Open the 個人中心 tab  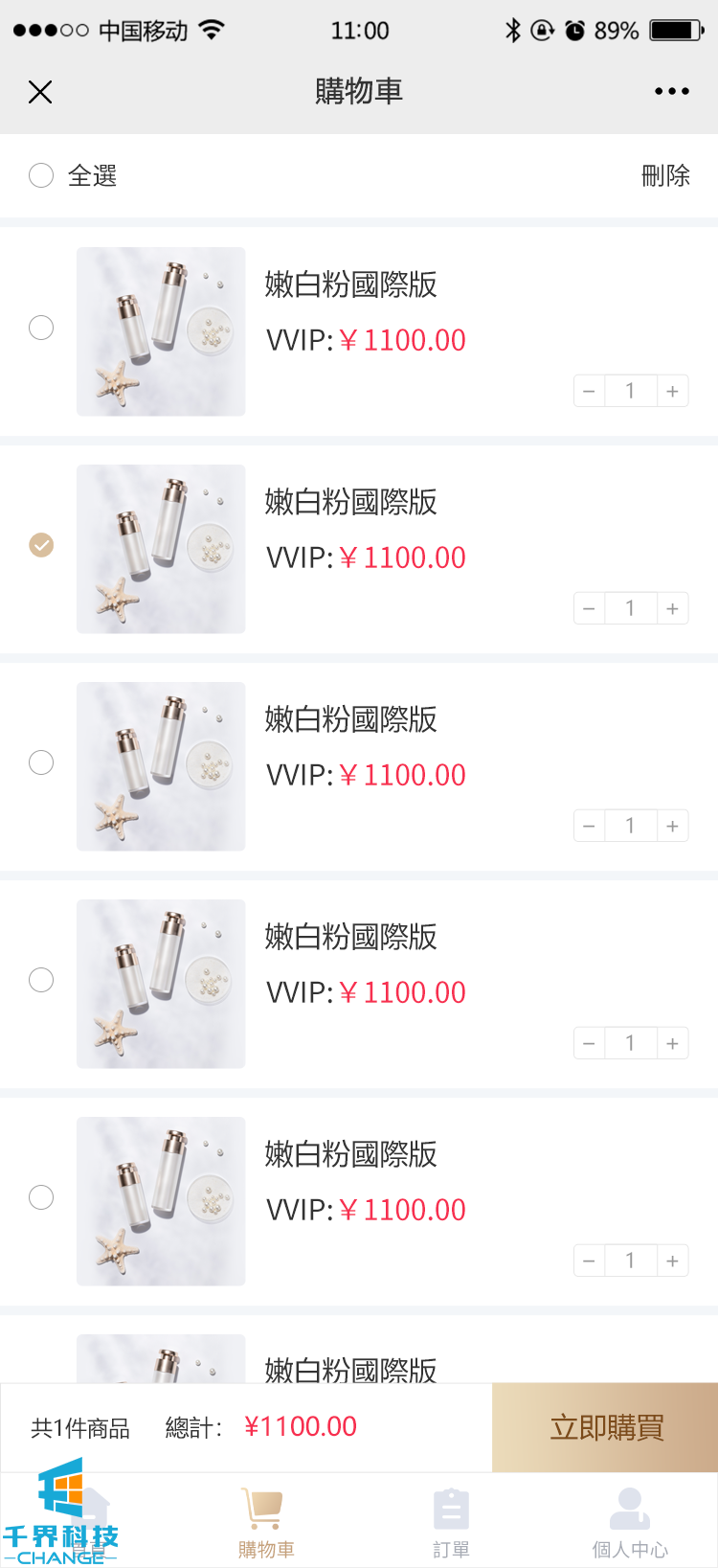(629, 1521)
